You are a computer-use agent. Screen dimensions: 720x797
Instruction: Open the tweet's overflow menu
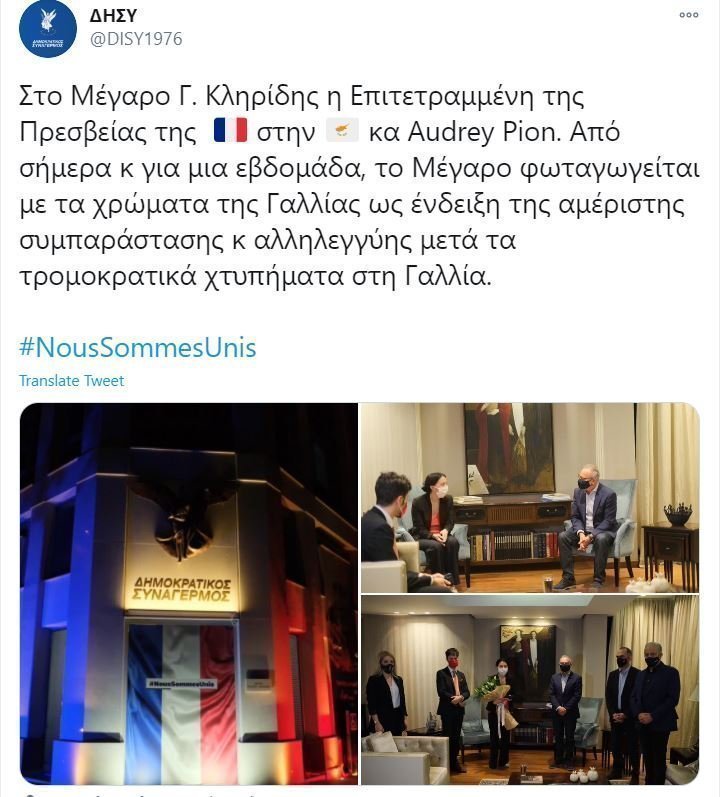(x=689, y=15)
